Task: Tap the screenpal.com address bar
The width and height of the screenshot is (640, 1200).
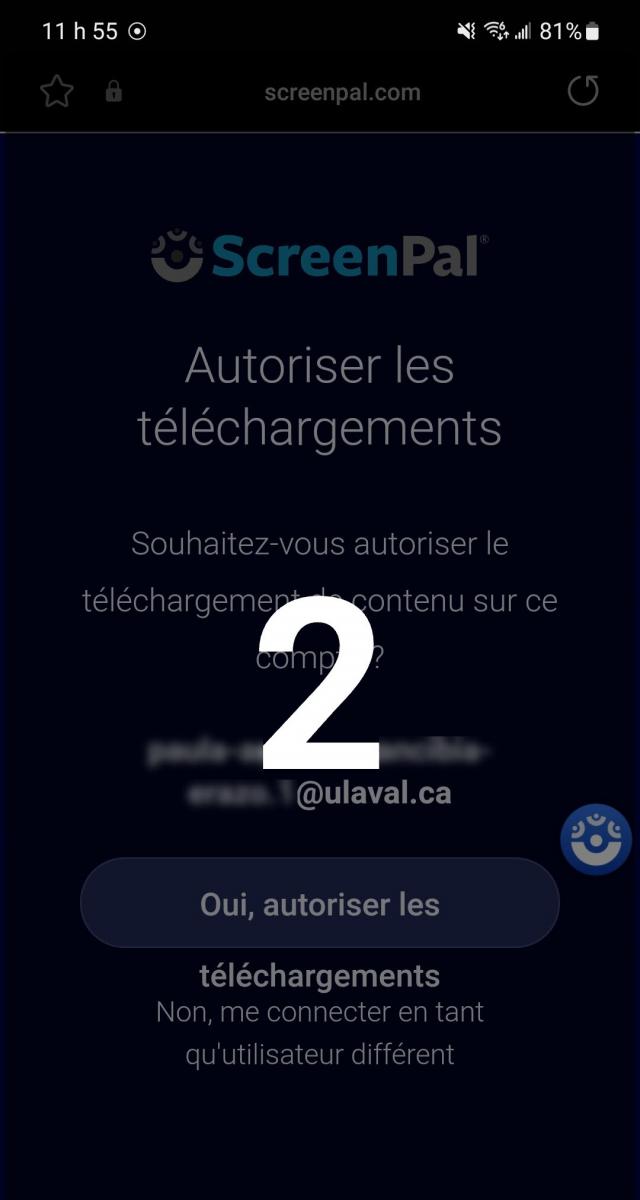Action: pyautogui.click(x=342, y=92)
